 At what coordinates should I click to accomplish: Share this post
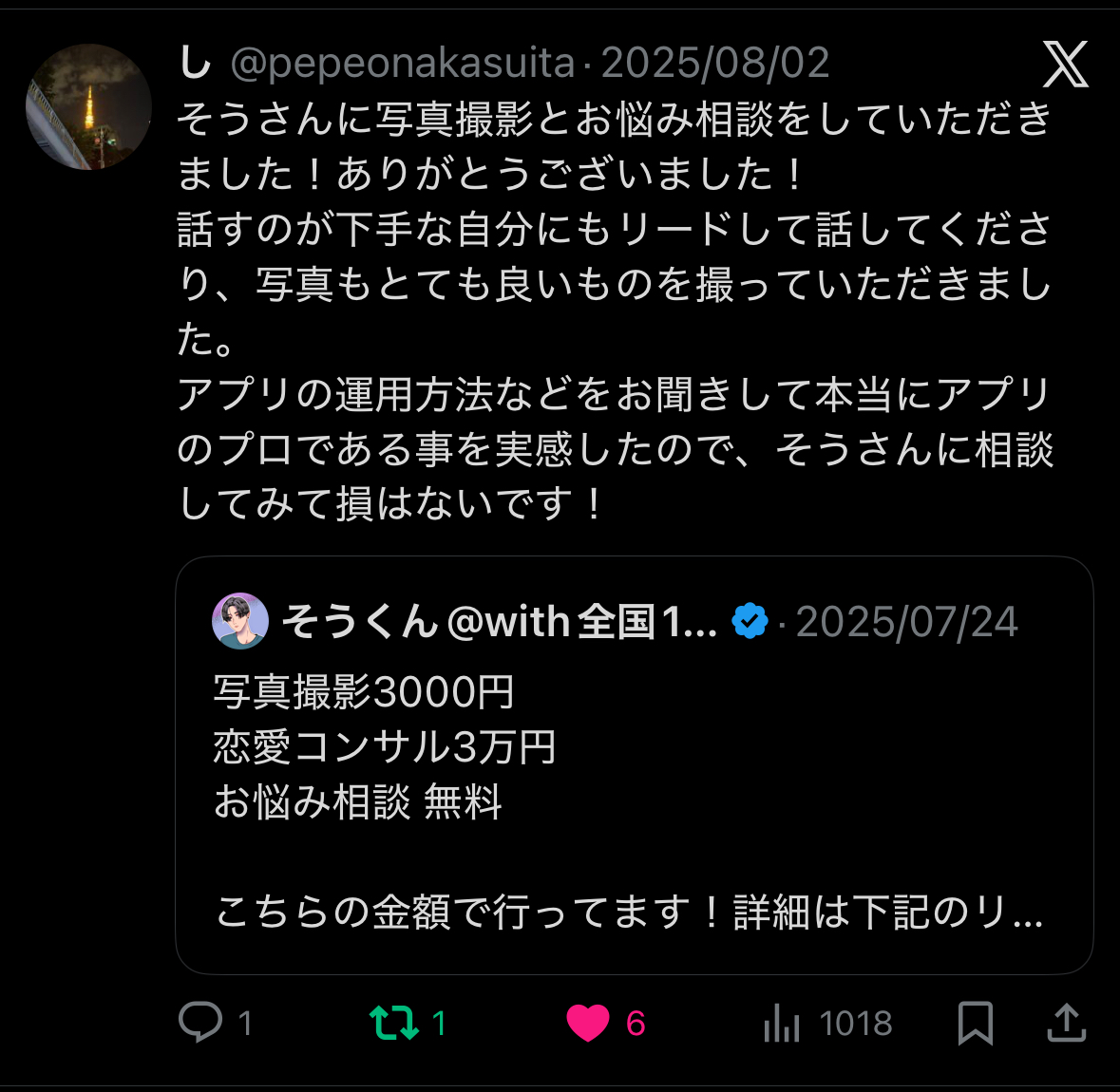[1066, 1023]
